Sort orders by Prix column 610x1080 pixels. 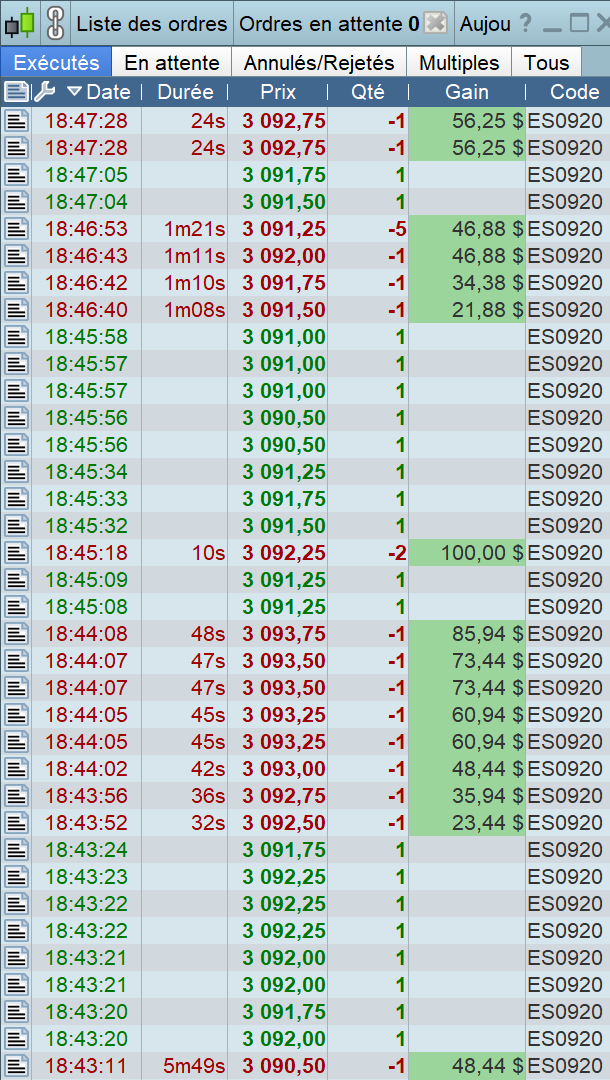[x=278, y=92]
